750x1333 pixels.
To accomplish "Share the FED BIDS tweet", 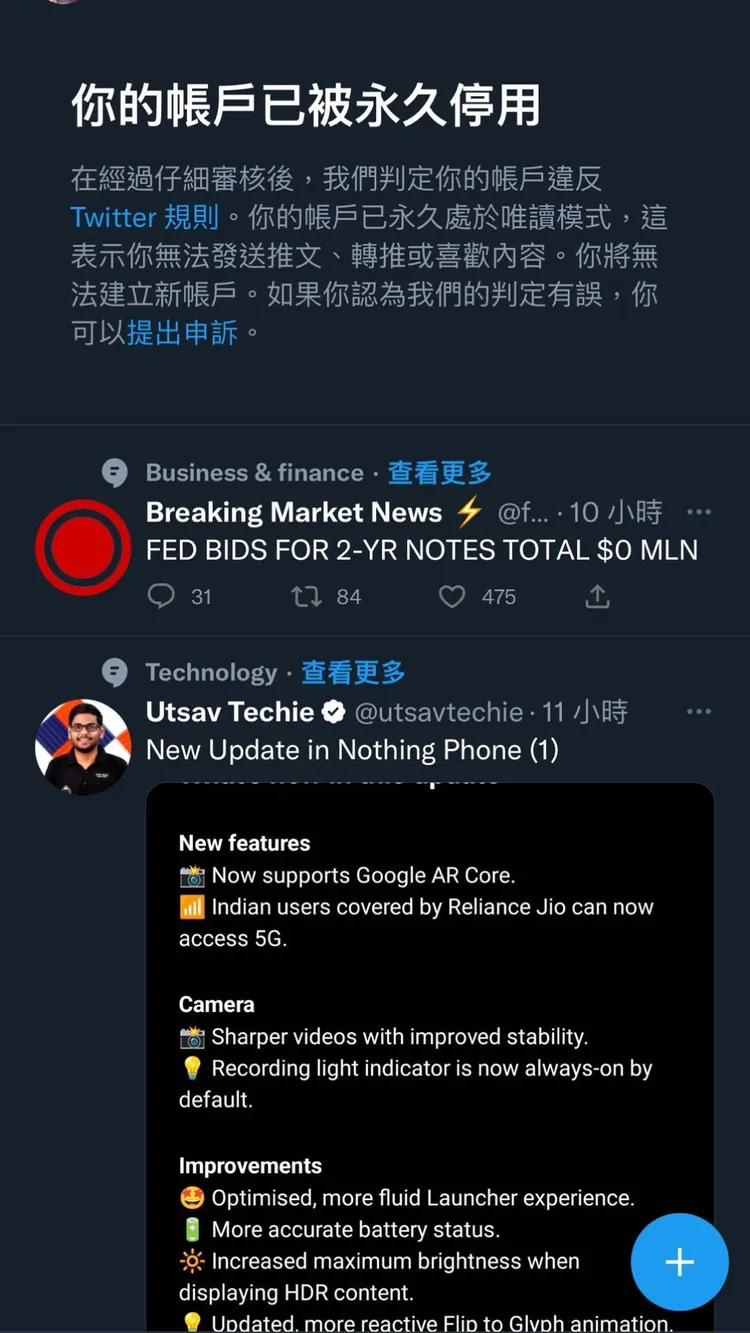I will click(x=598, y=596).
